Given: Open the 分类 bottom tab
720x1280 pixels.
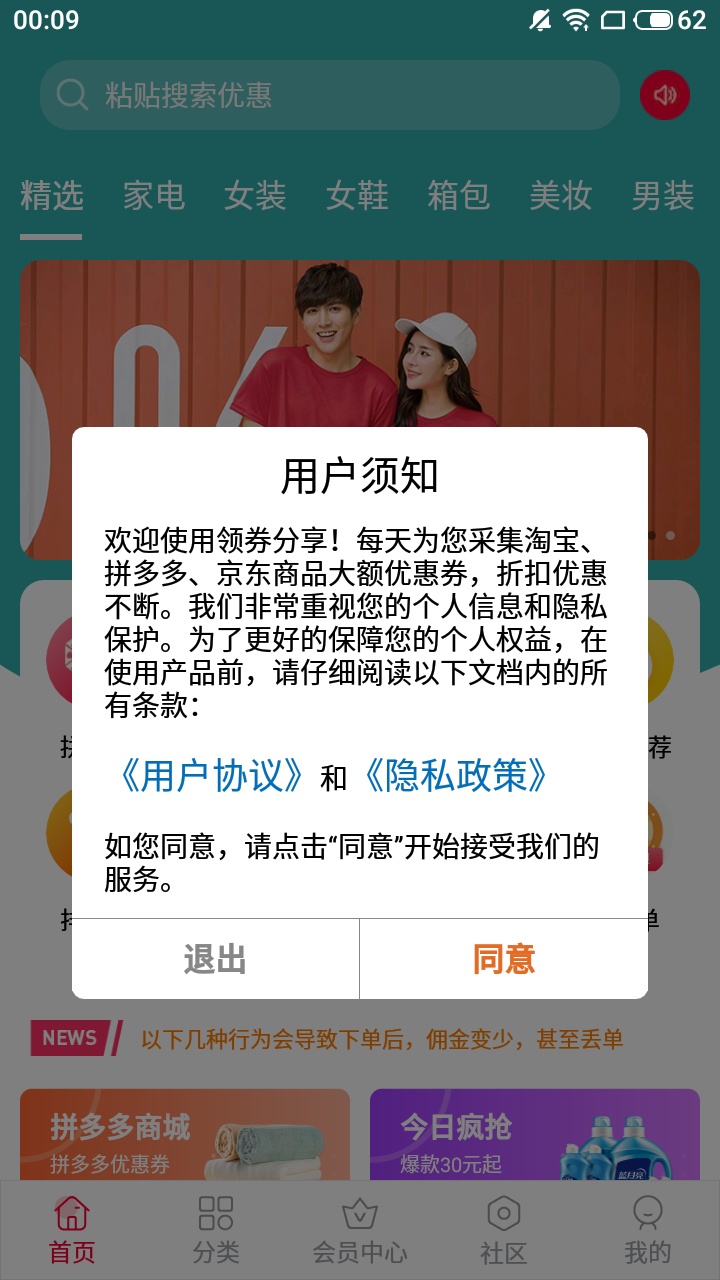Looking at the screenshot, I should pos(216,1228).
